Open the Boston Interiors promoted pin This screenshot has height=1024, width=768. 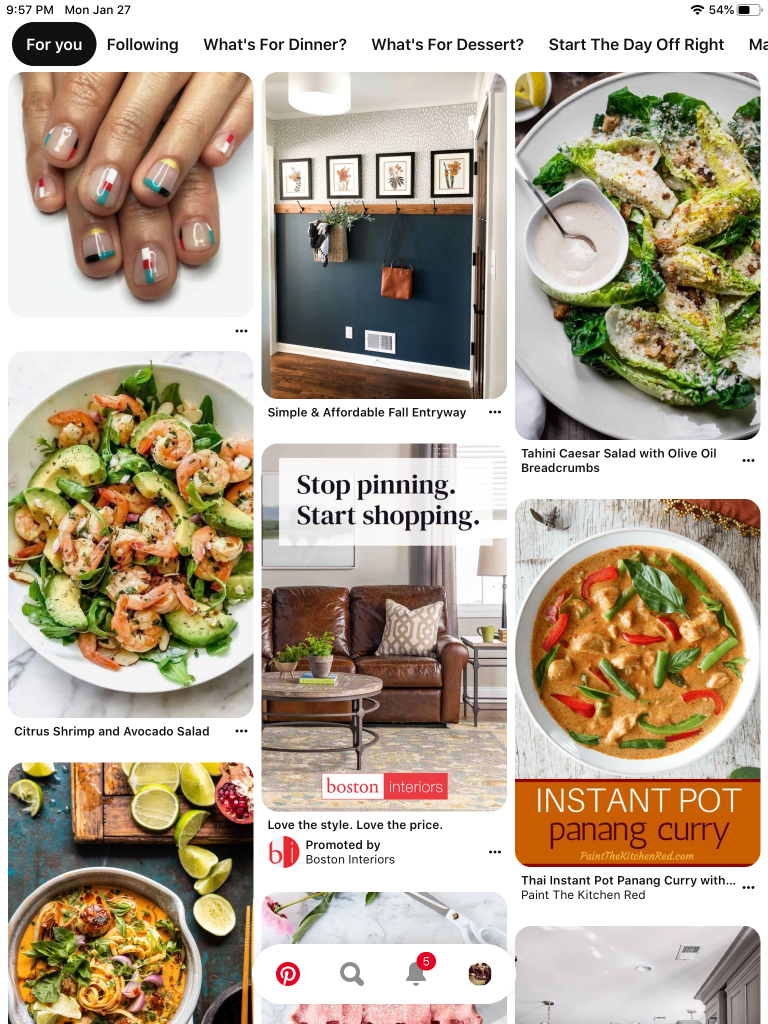(384, 627)
